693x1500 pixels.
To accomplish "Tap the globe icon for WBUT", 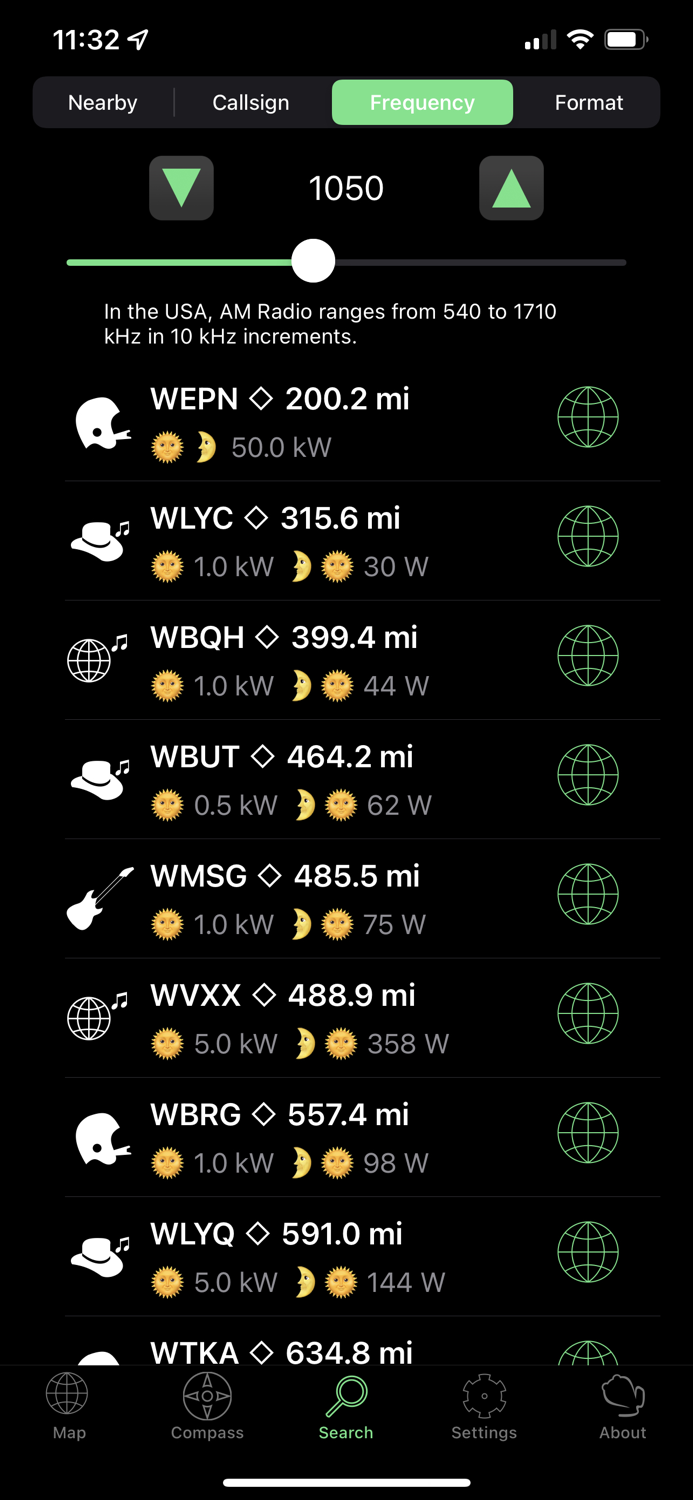I will coord(588,774).
